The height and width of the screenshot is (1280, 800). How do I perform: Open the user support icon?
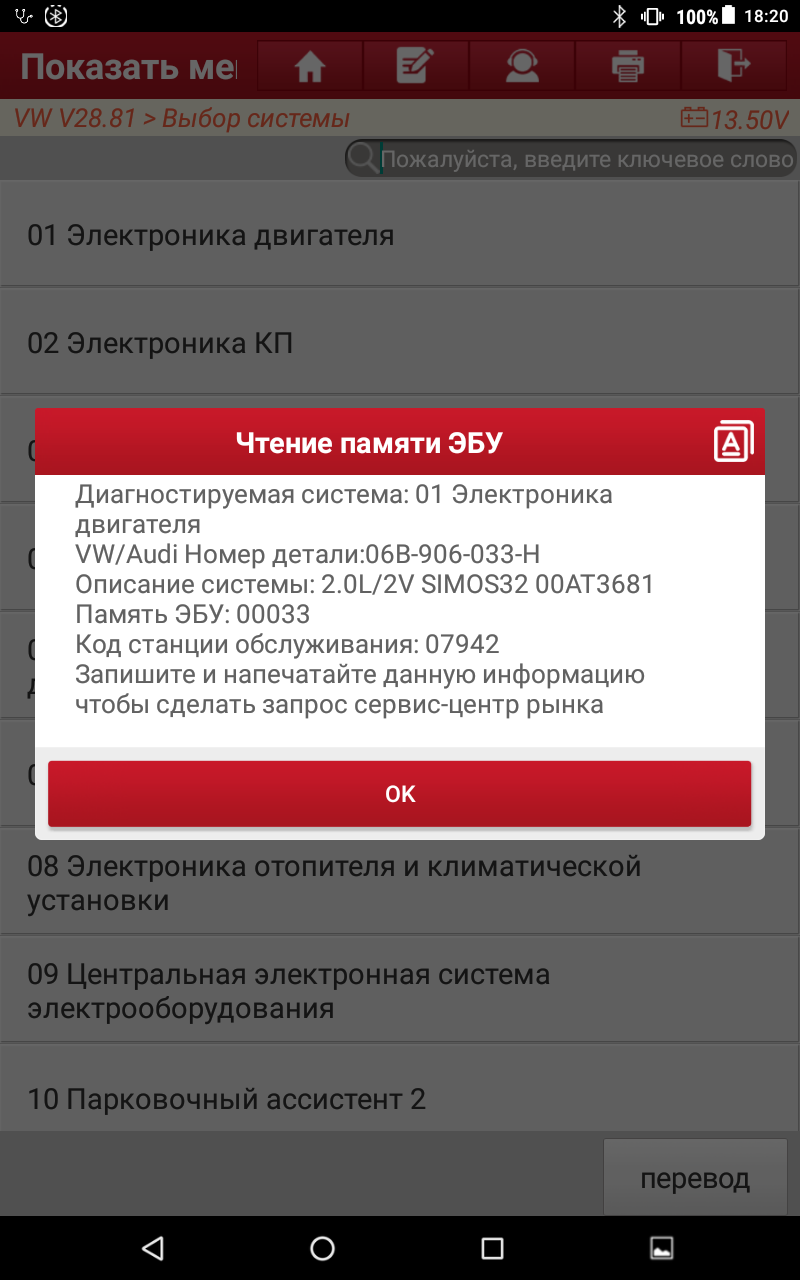[x=521, y=67]
